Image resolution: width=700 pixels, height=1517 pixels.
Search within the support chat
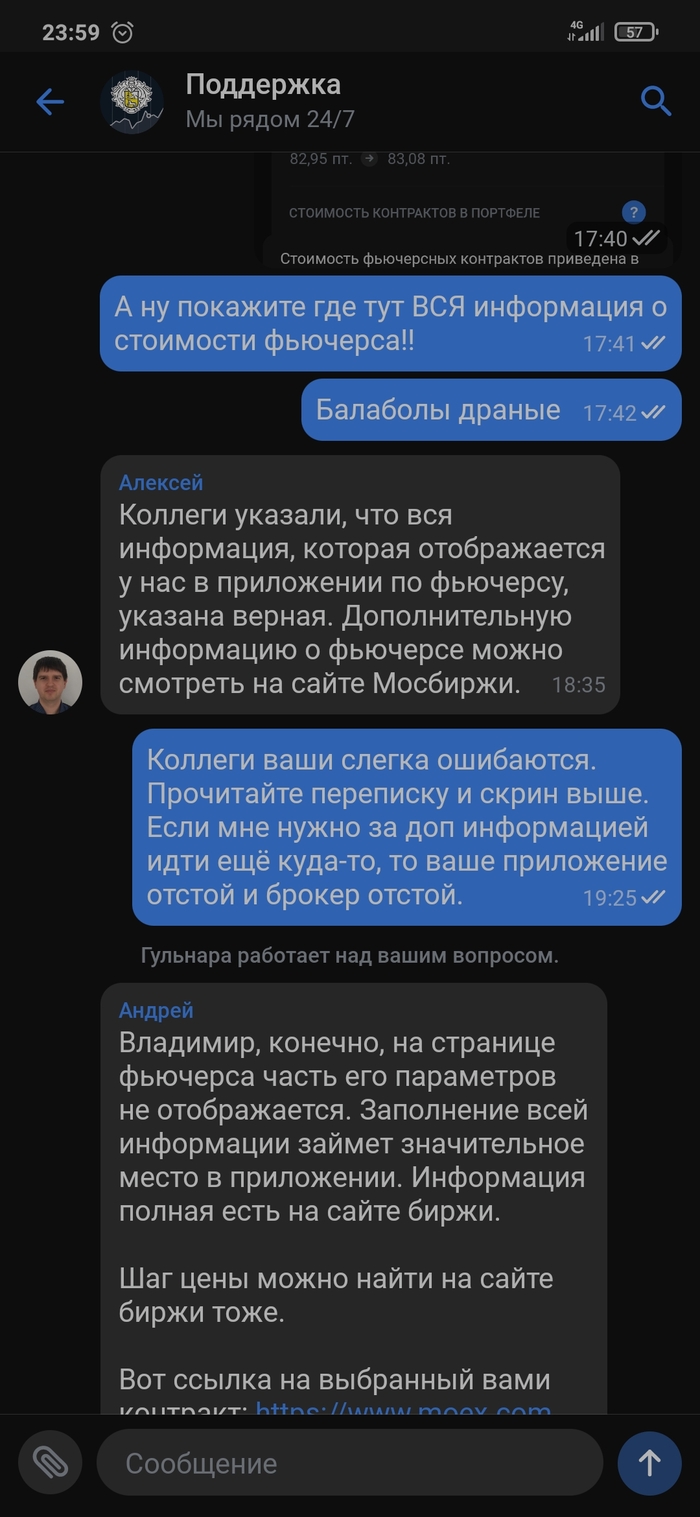[655, 101]
